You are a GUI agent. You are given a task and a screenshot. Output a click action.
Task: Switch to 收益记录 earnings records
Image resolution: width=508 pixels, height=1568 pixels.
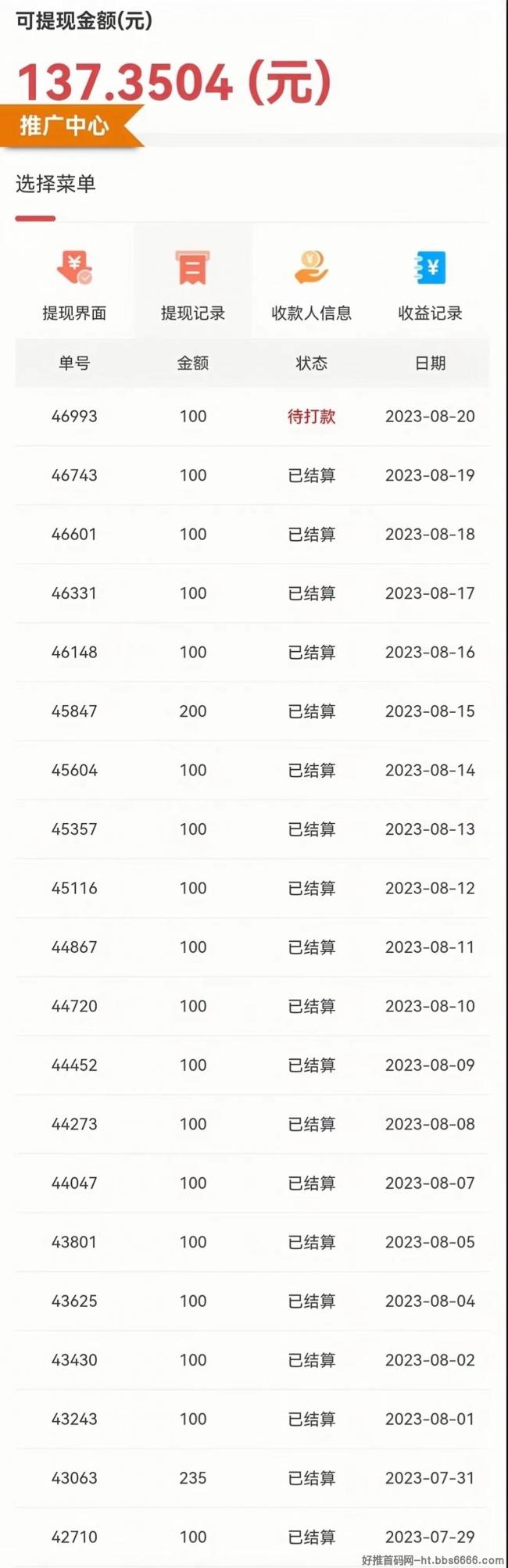[430, 283]
